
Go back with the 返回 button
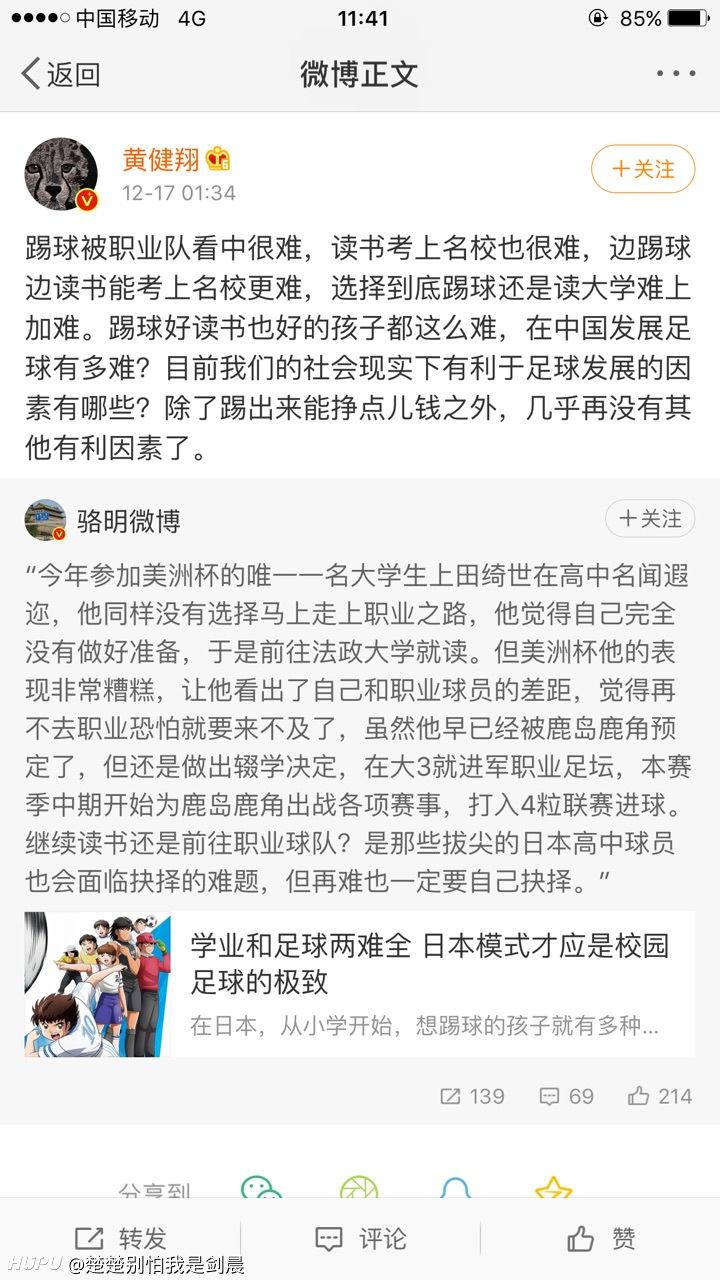click(x=60, y=74)
